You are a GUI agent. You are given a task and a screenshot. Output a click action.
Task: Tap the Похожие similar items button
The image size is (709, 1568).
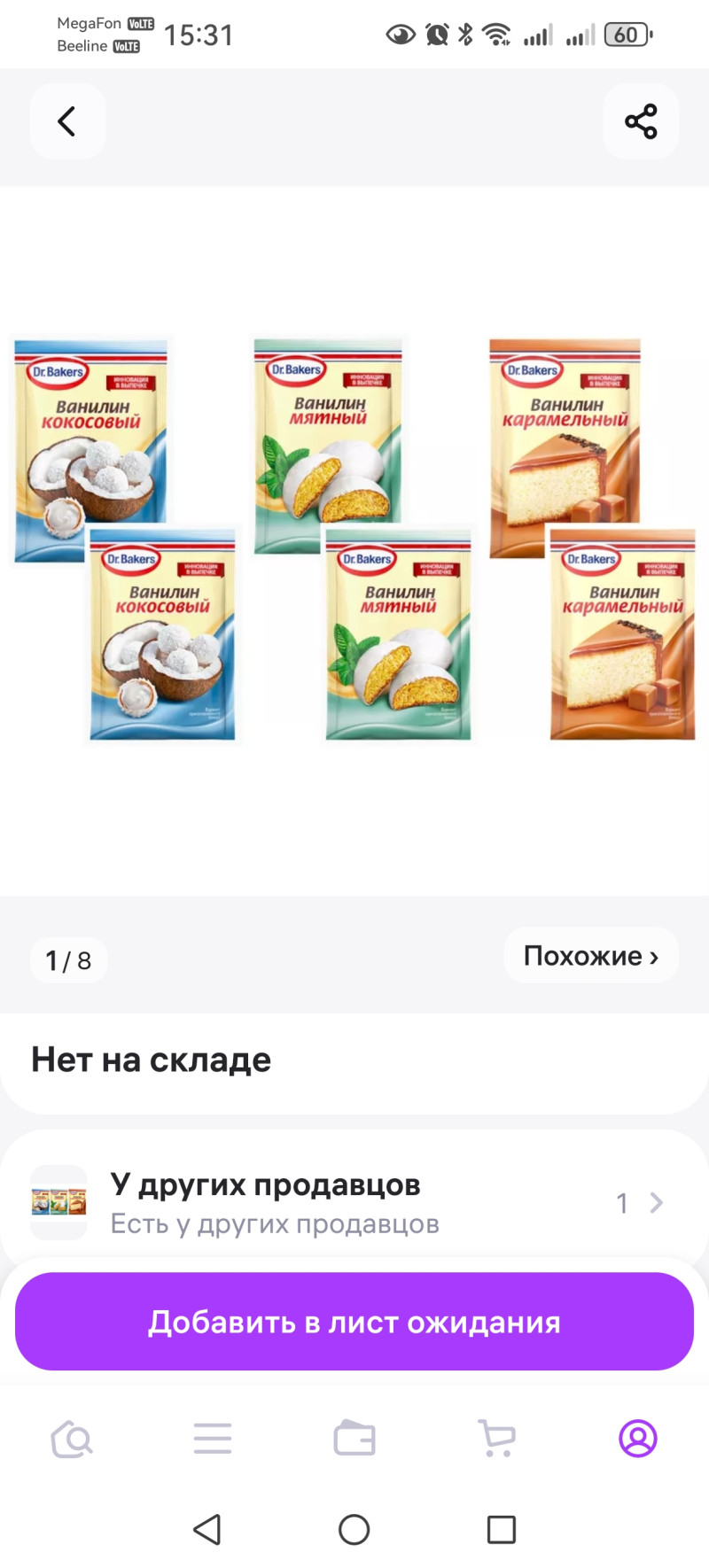(x=591, y=956)
